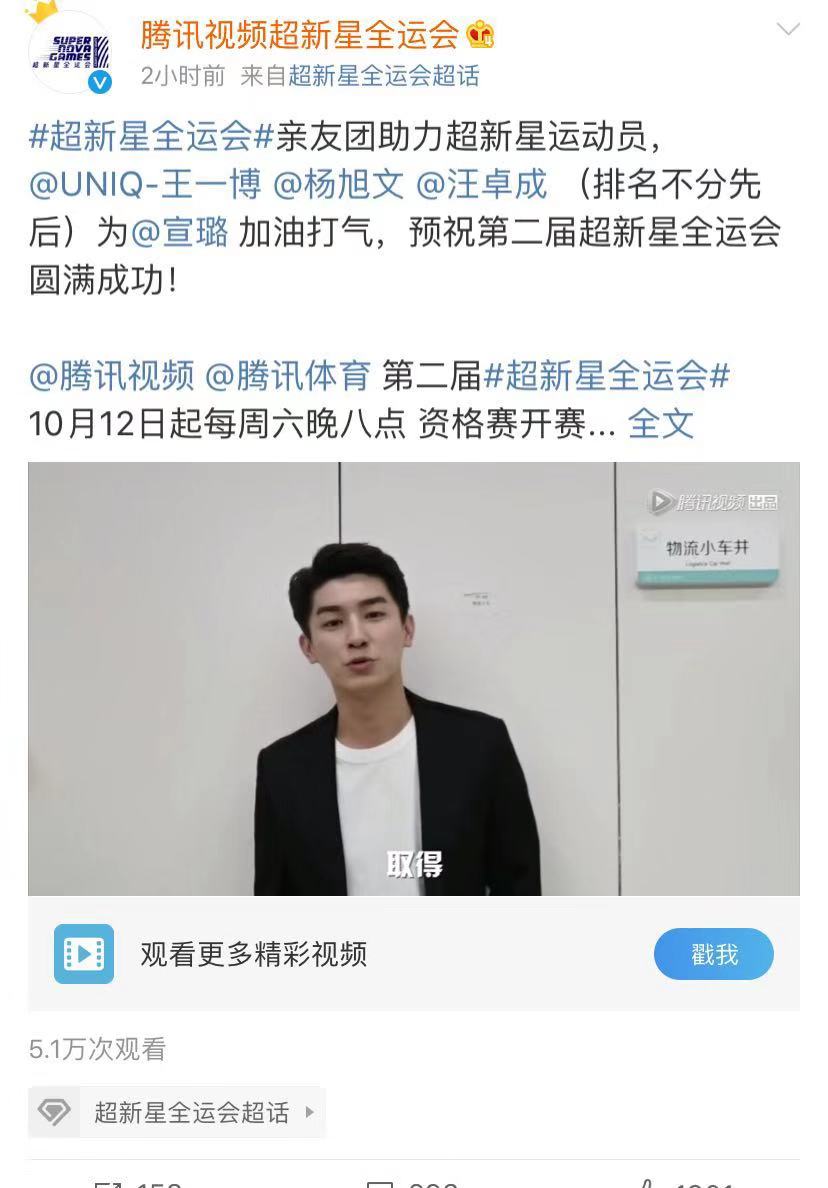Tap the 戳我 button

point(714,954)
